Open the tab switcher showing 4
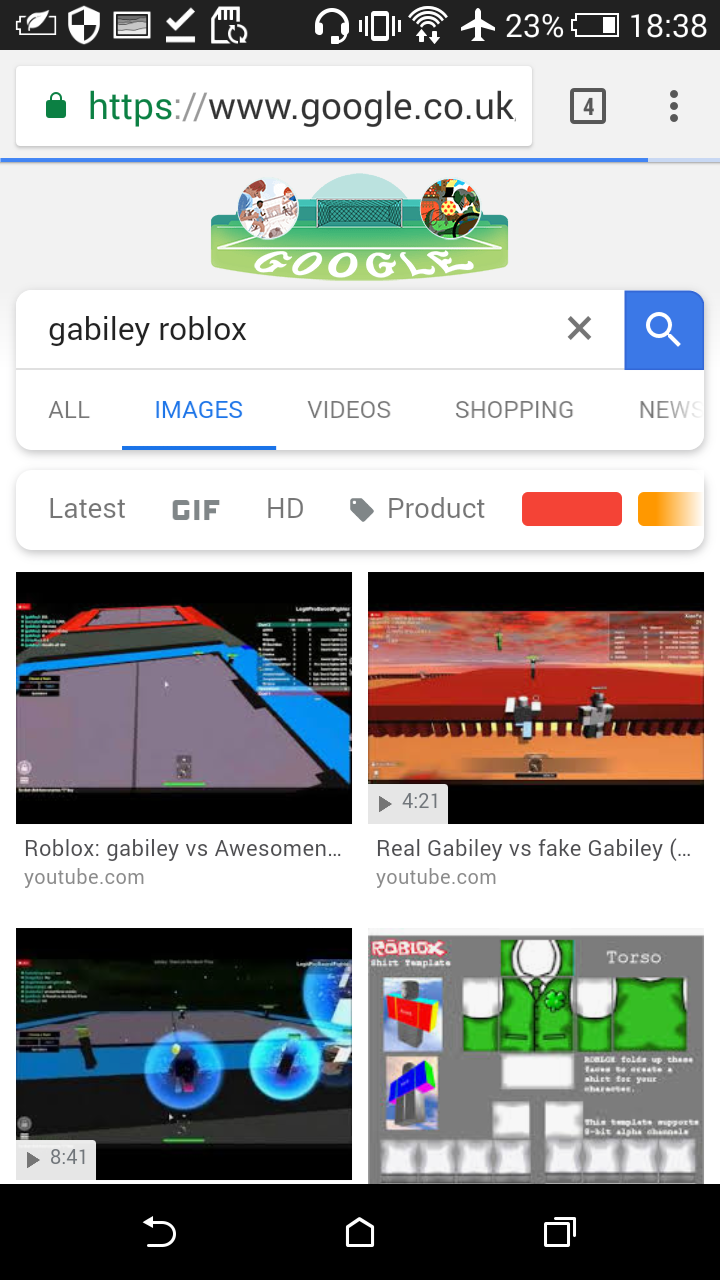 (x=588, y=106)
